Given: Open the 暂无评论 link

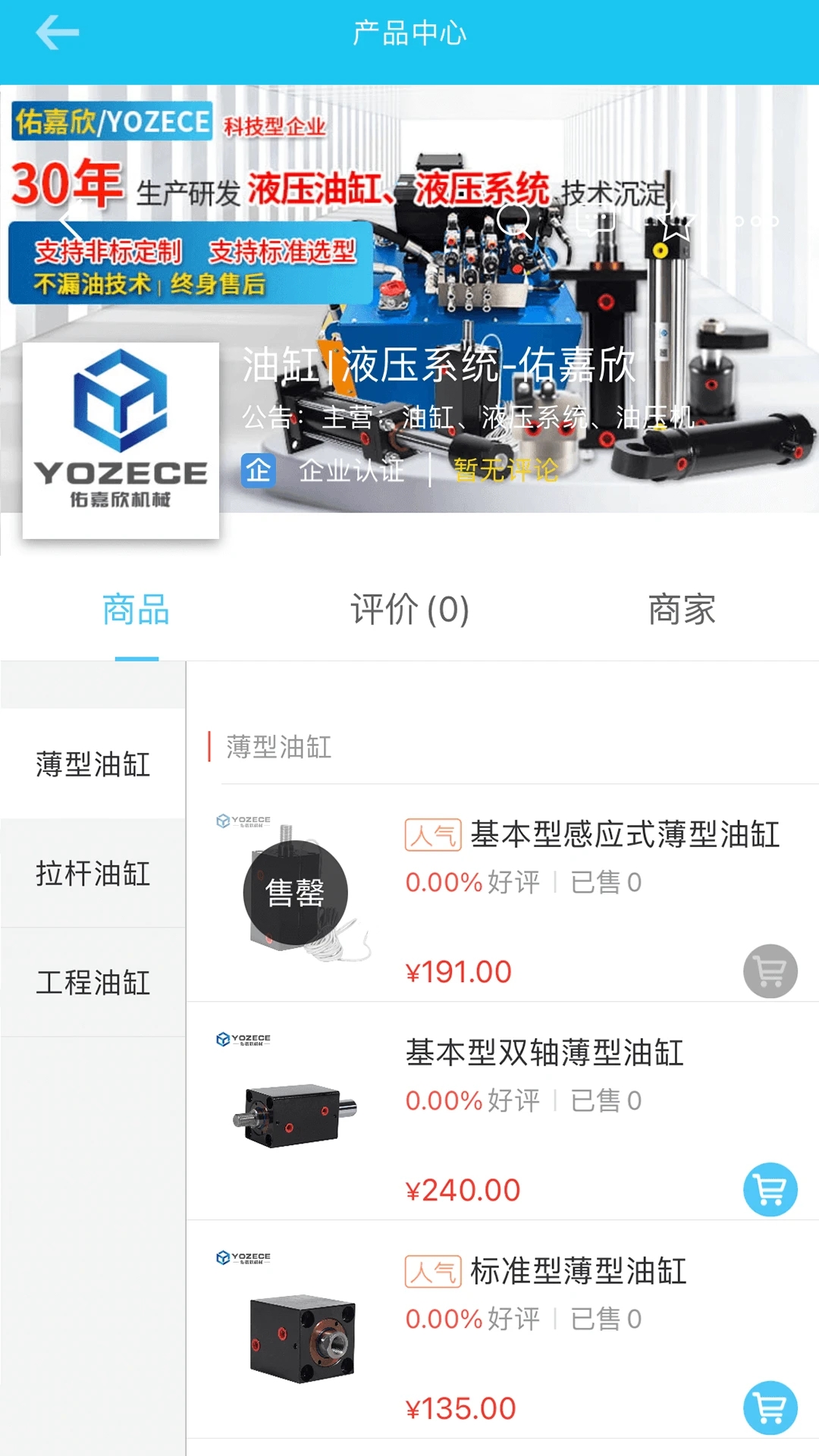Looking at the screenshot, I should pyautogui.click(x=505, y=471).
